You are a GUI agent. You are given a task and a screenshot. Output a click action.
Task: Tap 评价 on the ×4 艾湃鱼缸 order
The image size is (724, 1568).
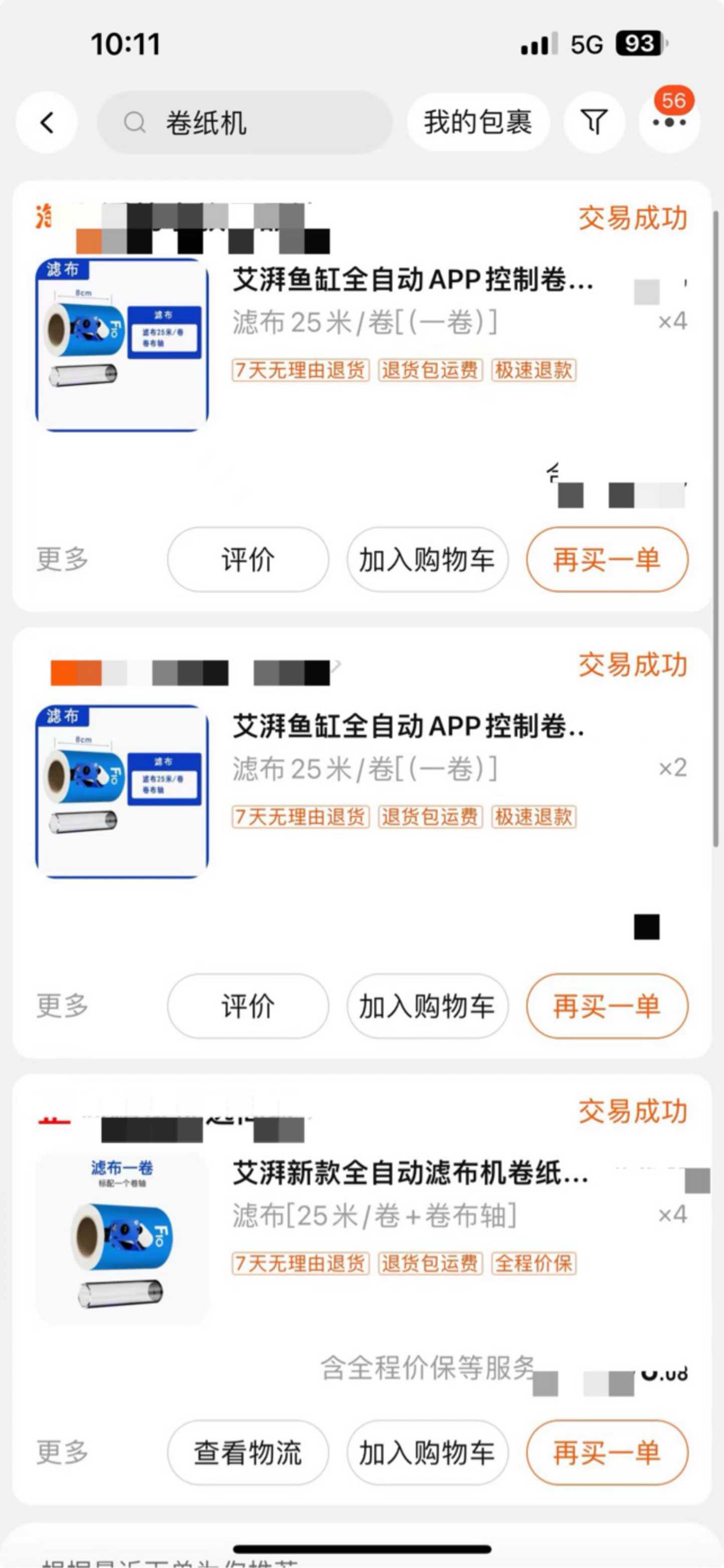(248, 559)
